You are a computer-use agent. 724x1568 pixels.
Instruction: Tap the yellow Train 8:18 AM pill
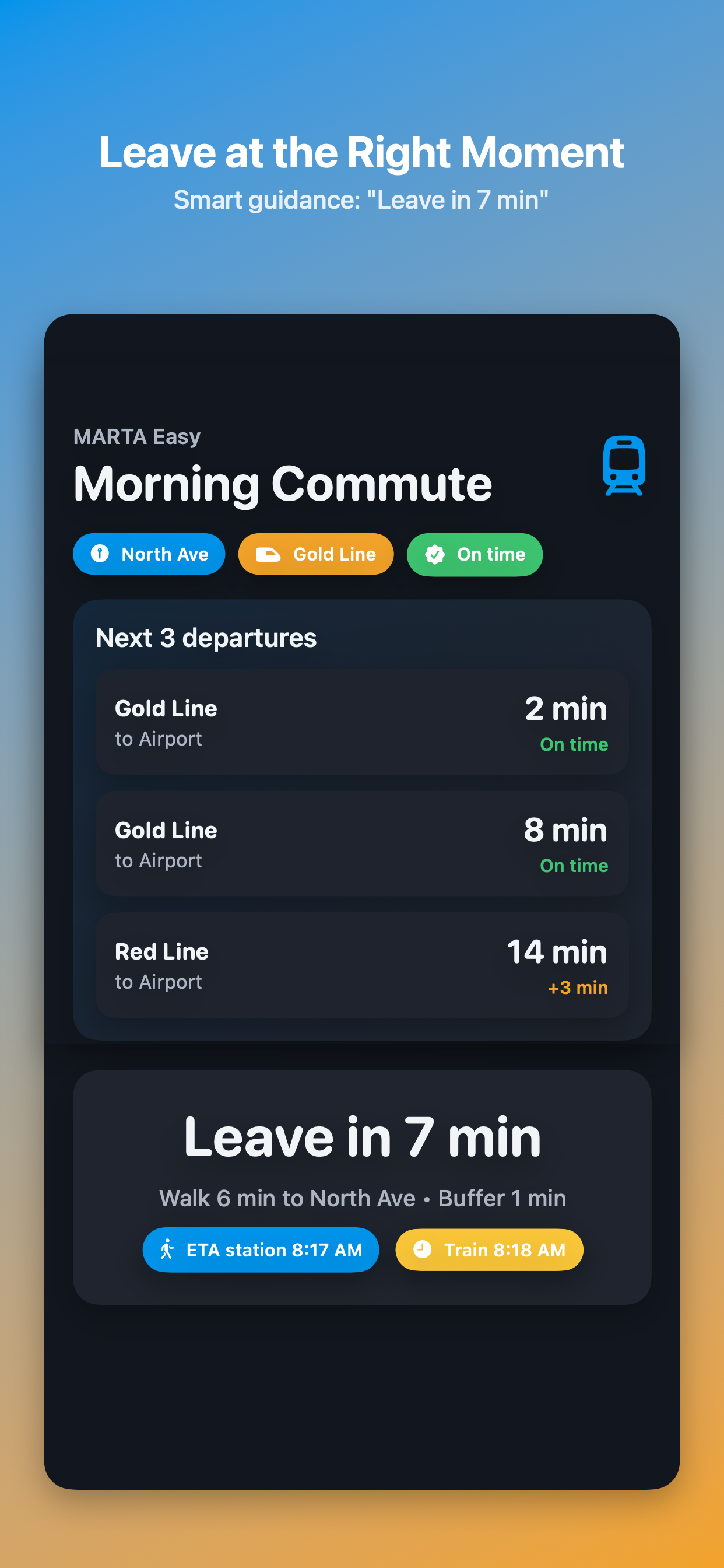coord(489,1249)
